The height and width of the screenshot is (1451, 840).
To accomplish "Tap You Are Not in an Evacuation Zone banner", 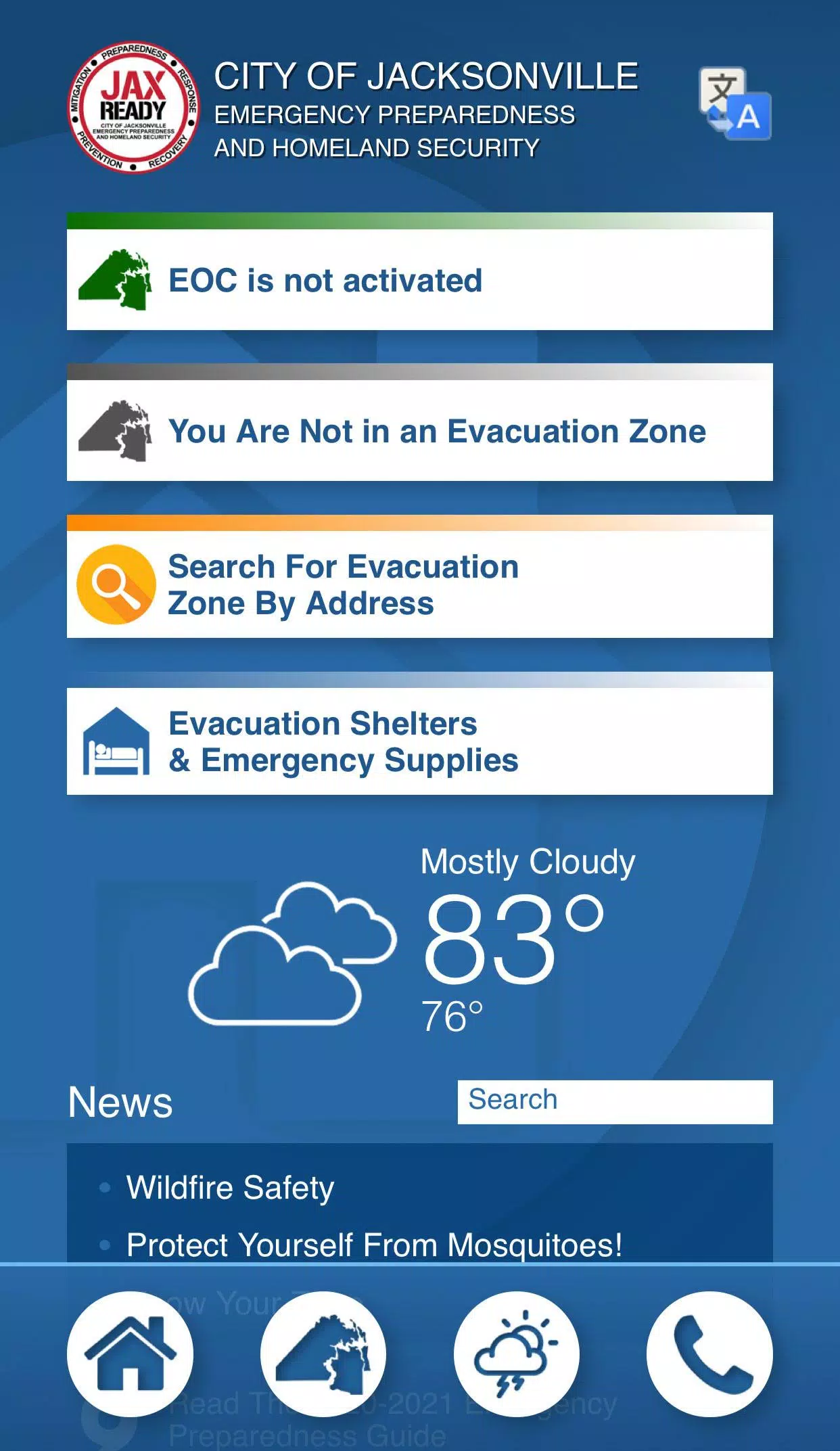I will click(419, 430).
